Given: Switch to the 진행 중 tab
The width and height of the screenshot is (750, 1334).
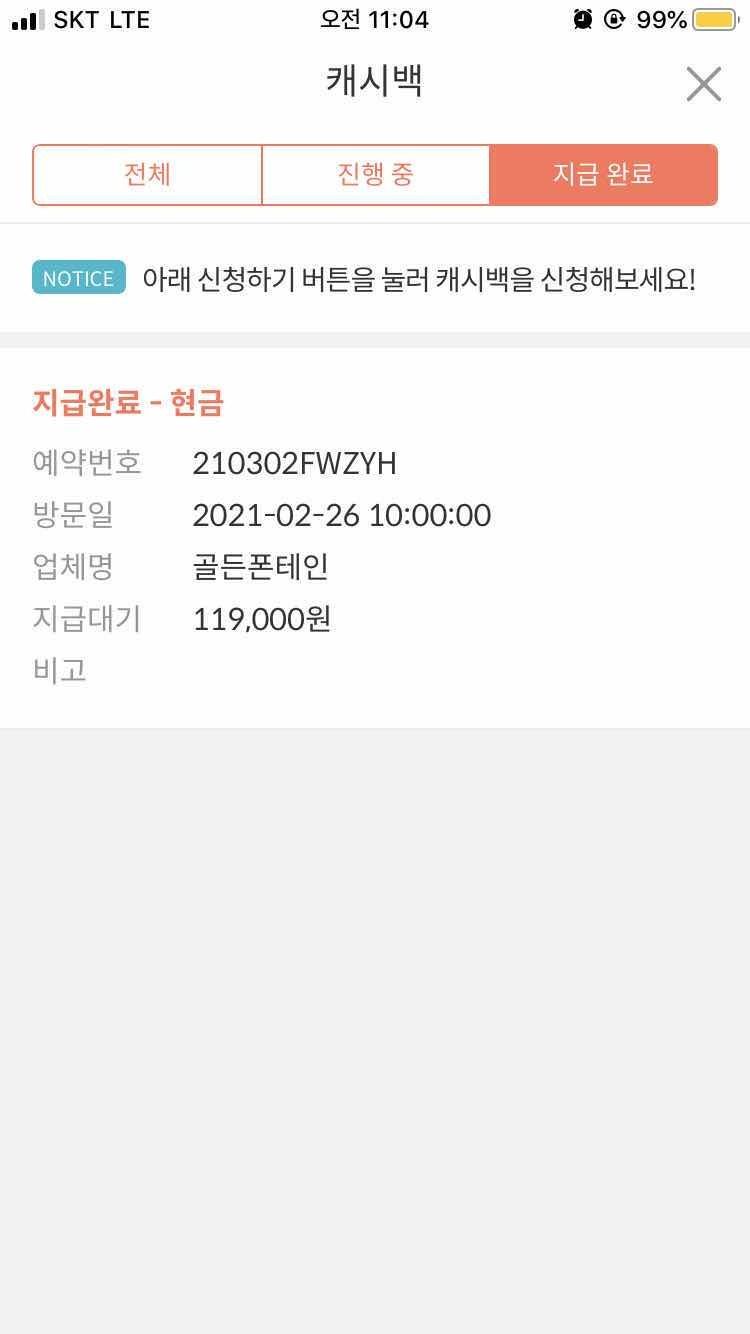Looking at the screenshot, I should (375, 175).
